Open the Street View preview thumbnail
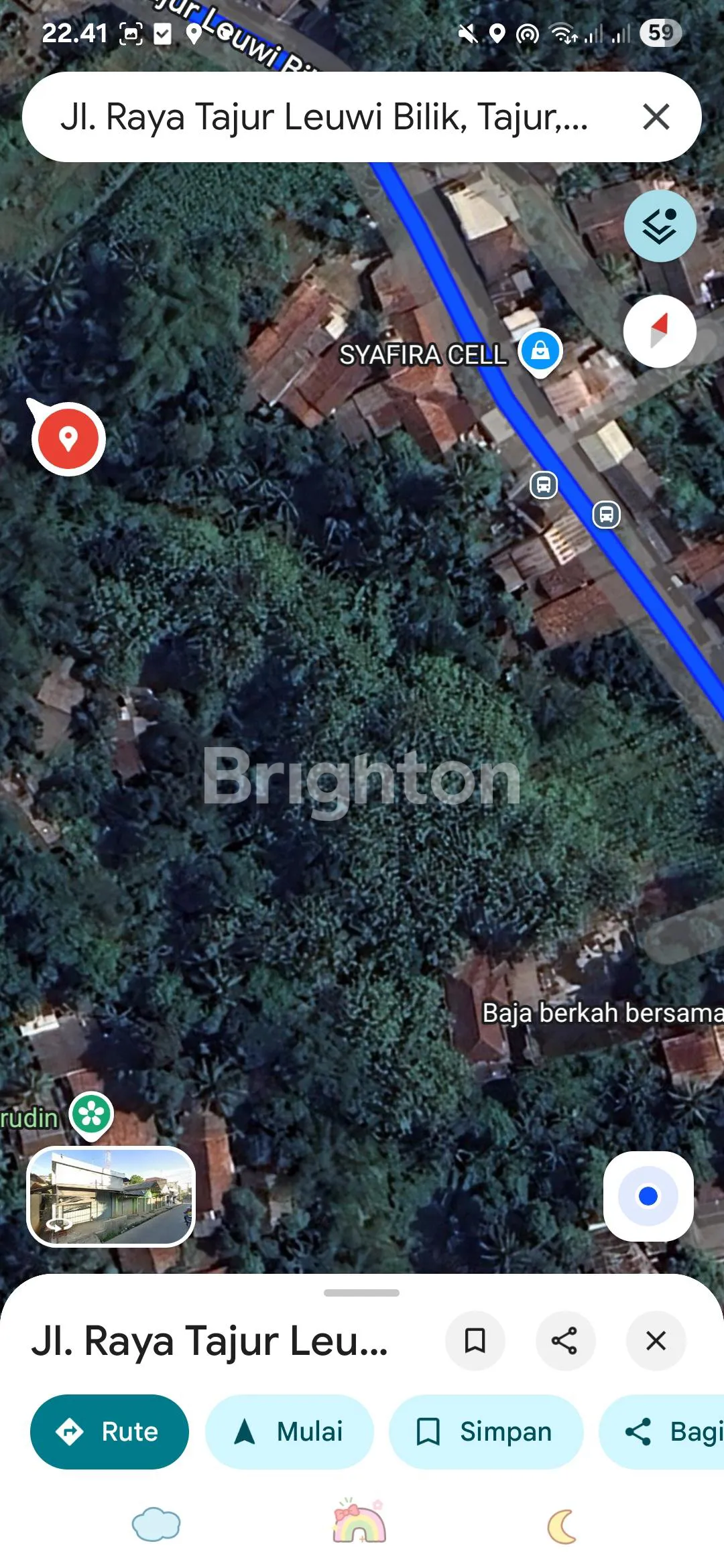 111,1196
